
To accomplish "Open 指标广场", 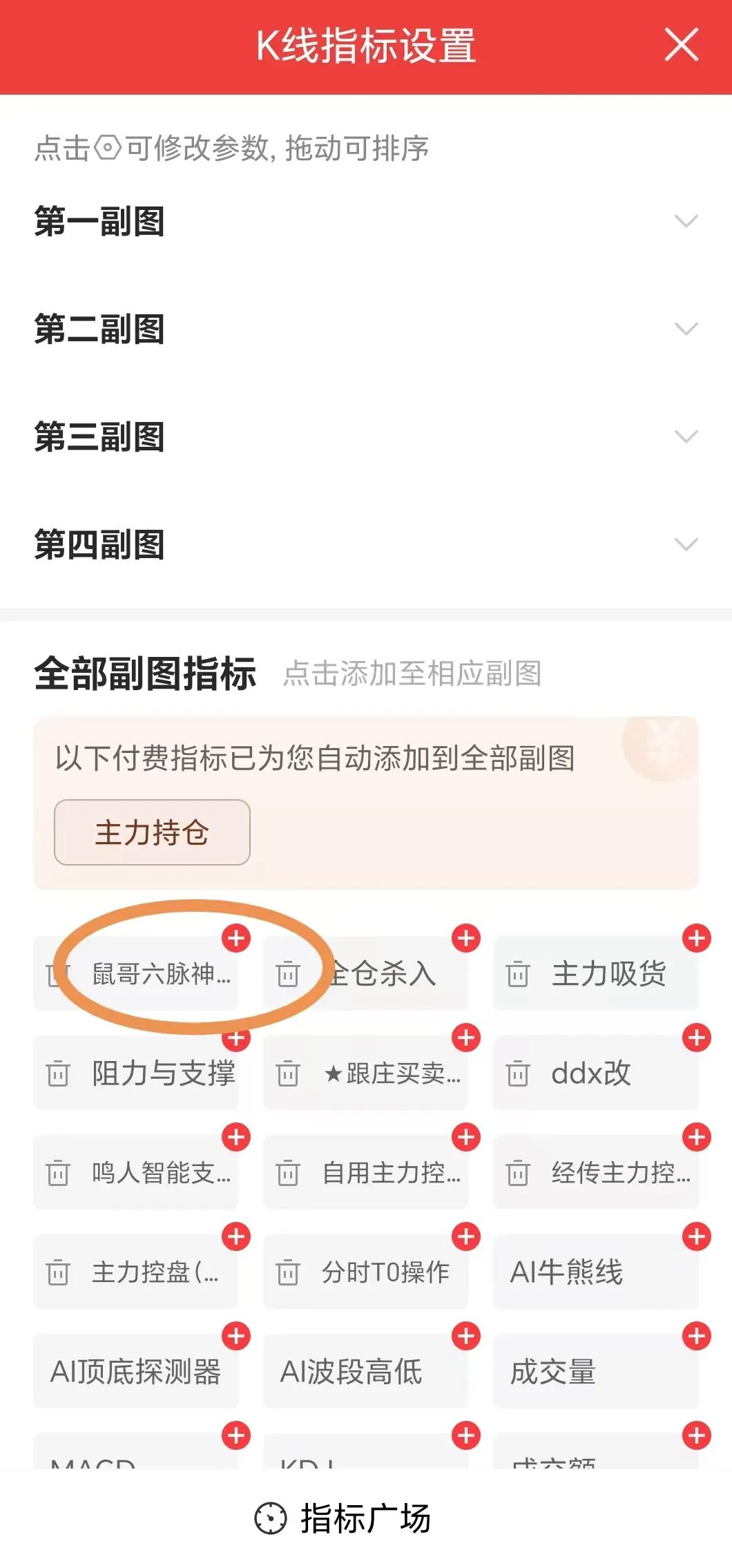I will pos(343,1518).
